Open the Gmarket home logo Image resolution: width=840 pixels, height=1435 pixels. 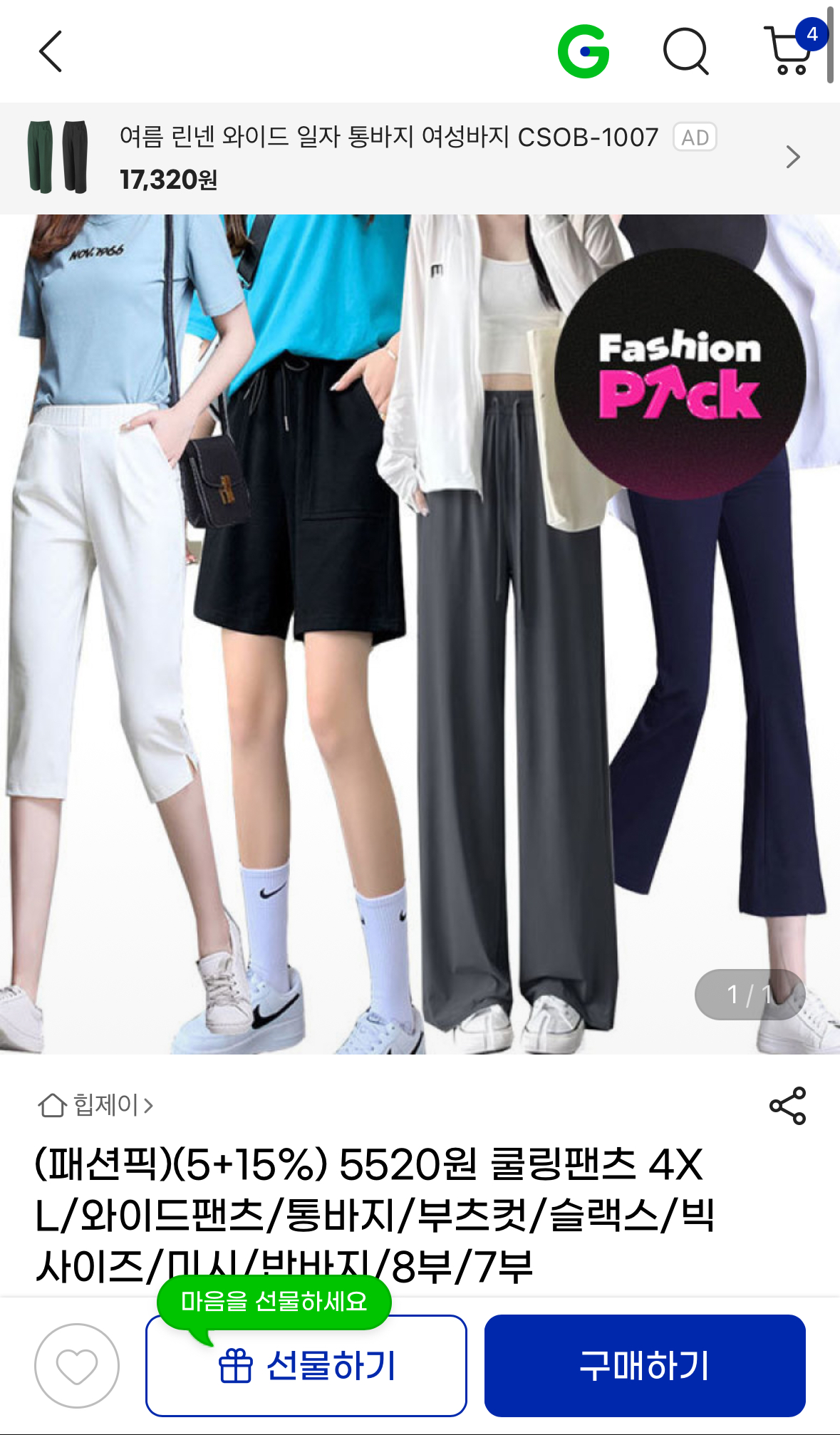(584, 51)
